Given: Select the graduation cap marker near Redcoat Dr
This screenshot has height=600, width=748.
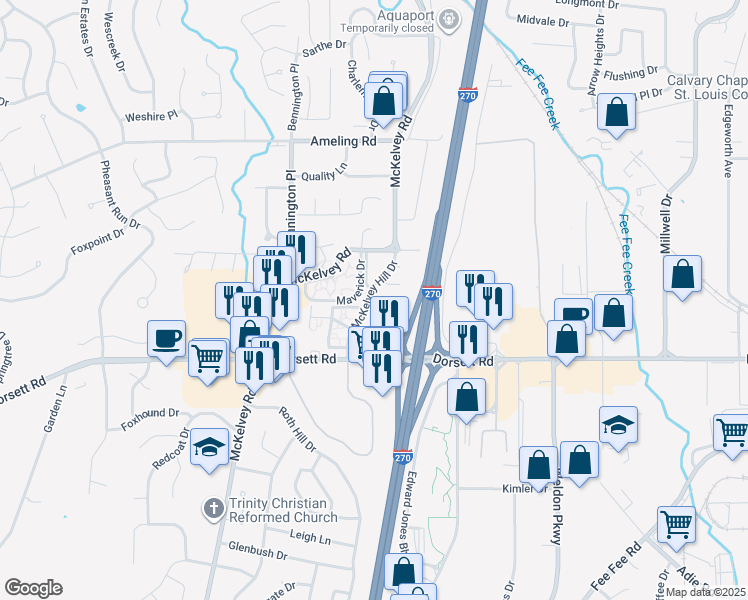Looking at the screenshot, I should [x=210, y=444].
